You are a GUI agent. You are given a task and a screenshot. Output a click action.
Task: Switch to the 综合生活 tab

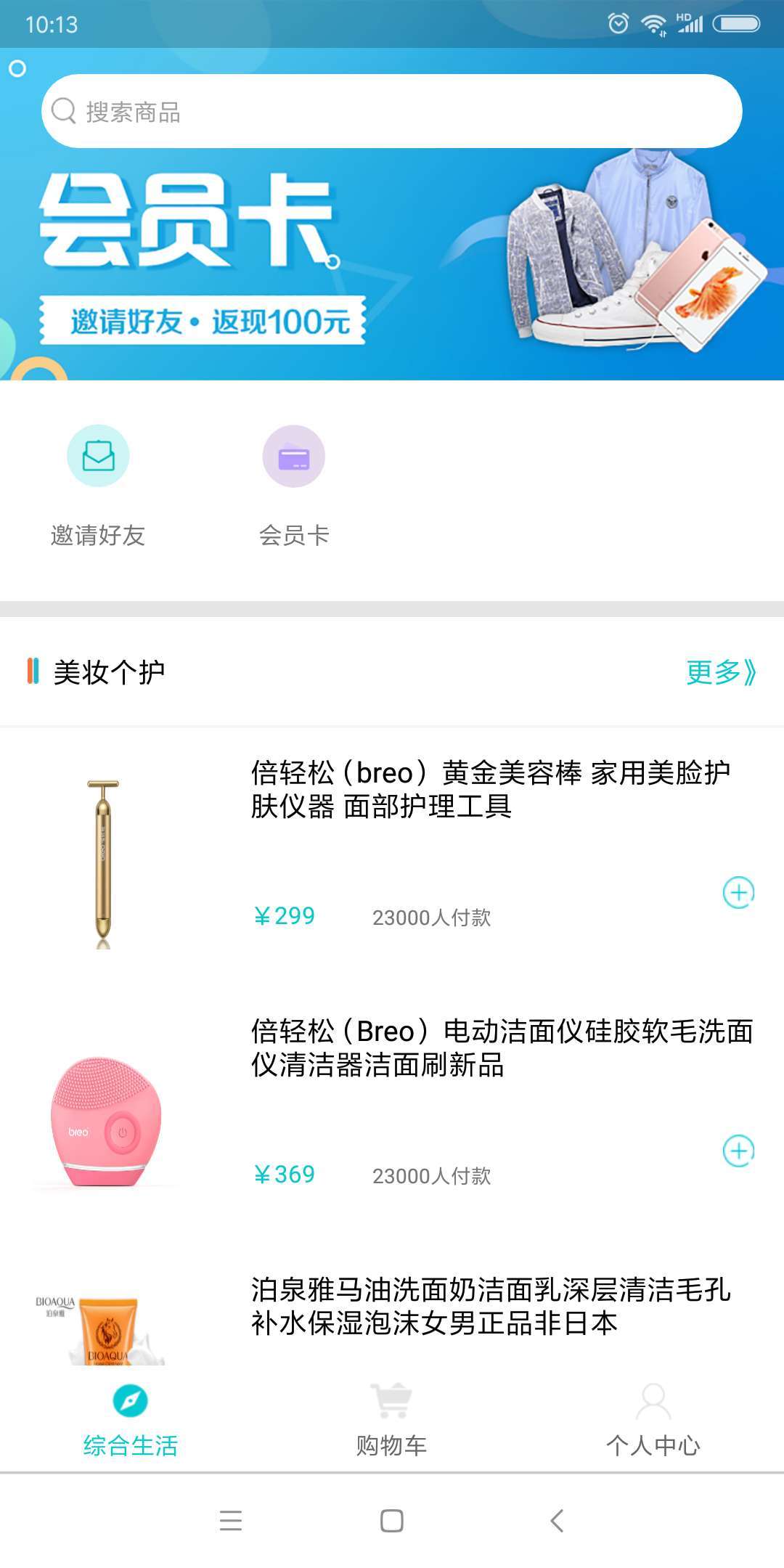click(x=131, y=1421)
